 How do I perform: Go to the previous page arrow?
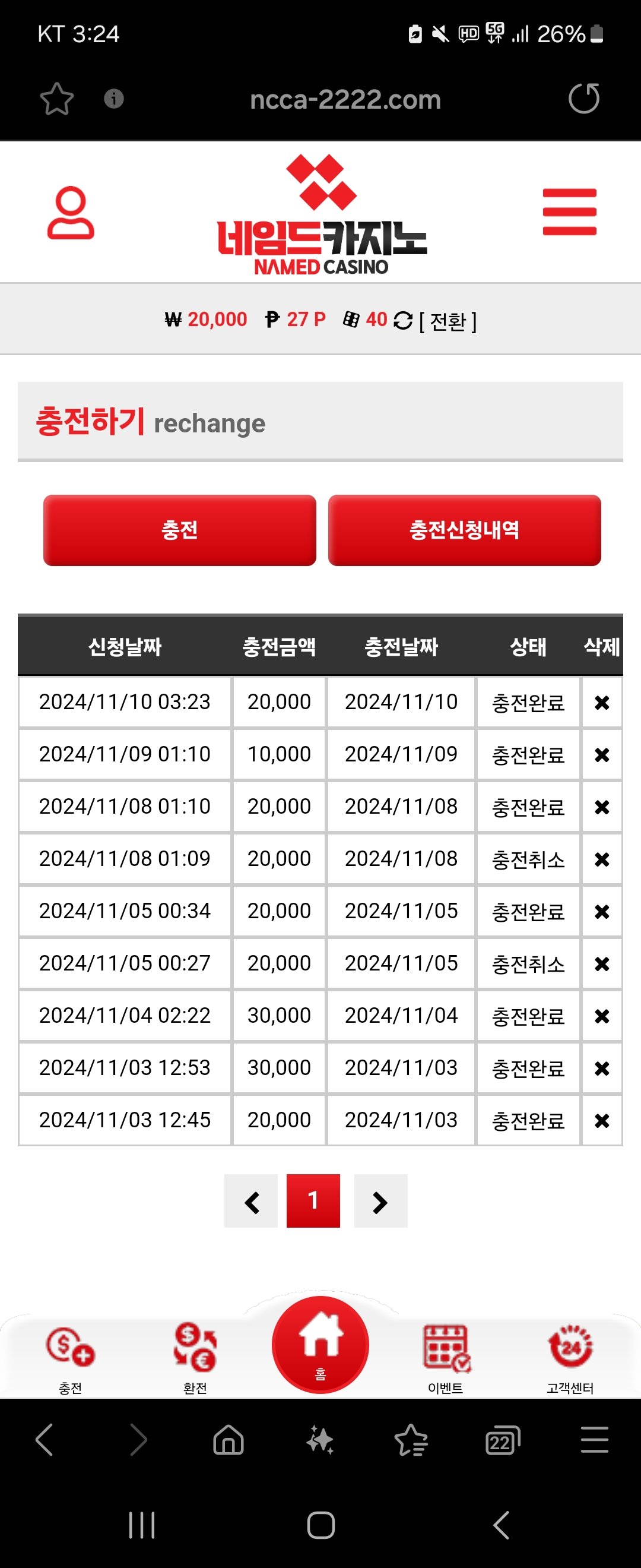click(251, 1201)
